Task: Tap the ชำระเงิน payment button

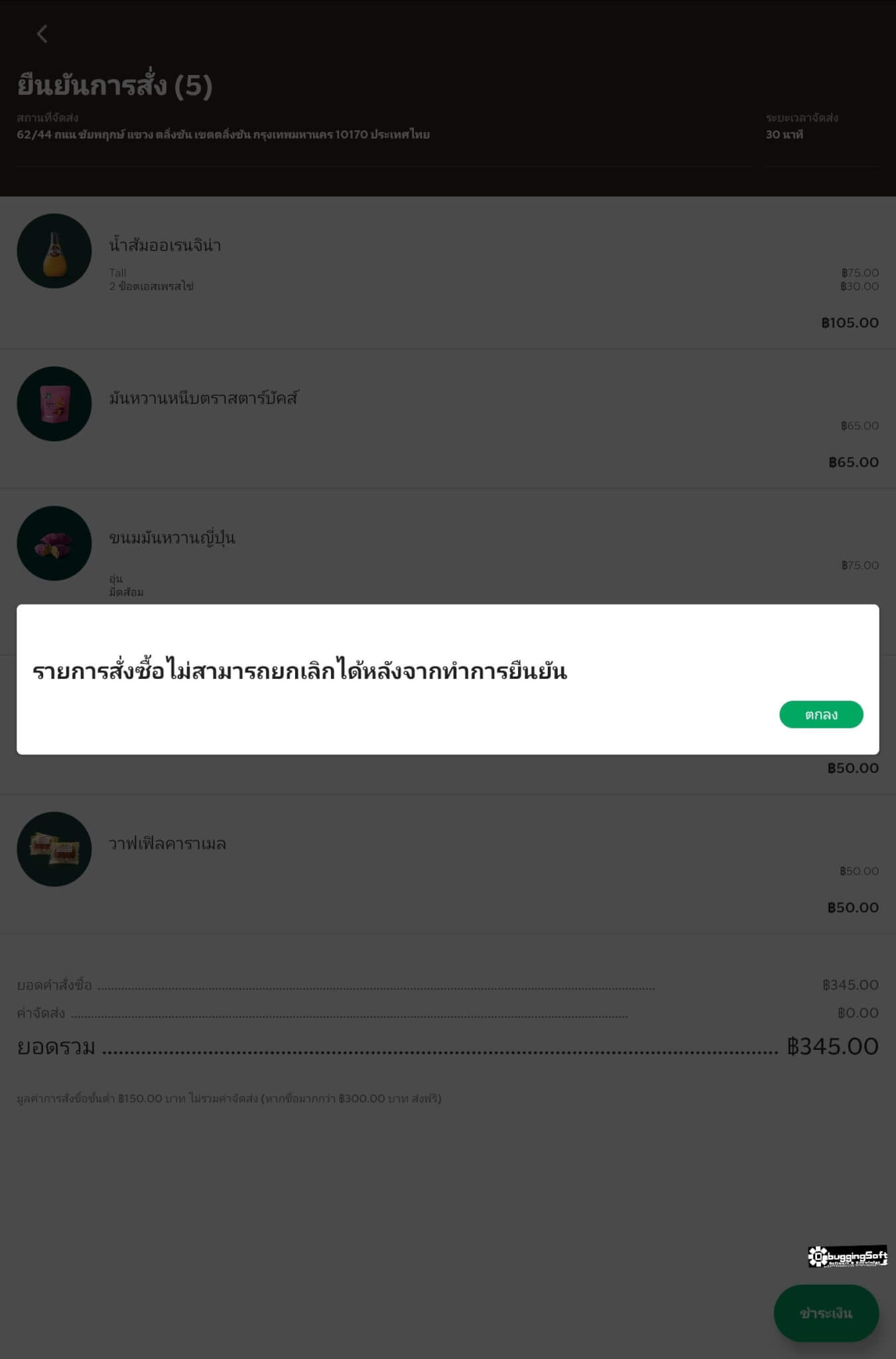Action: [826, 1313]
